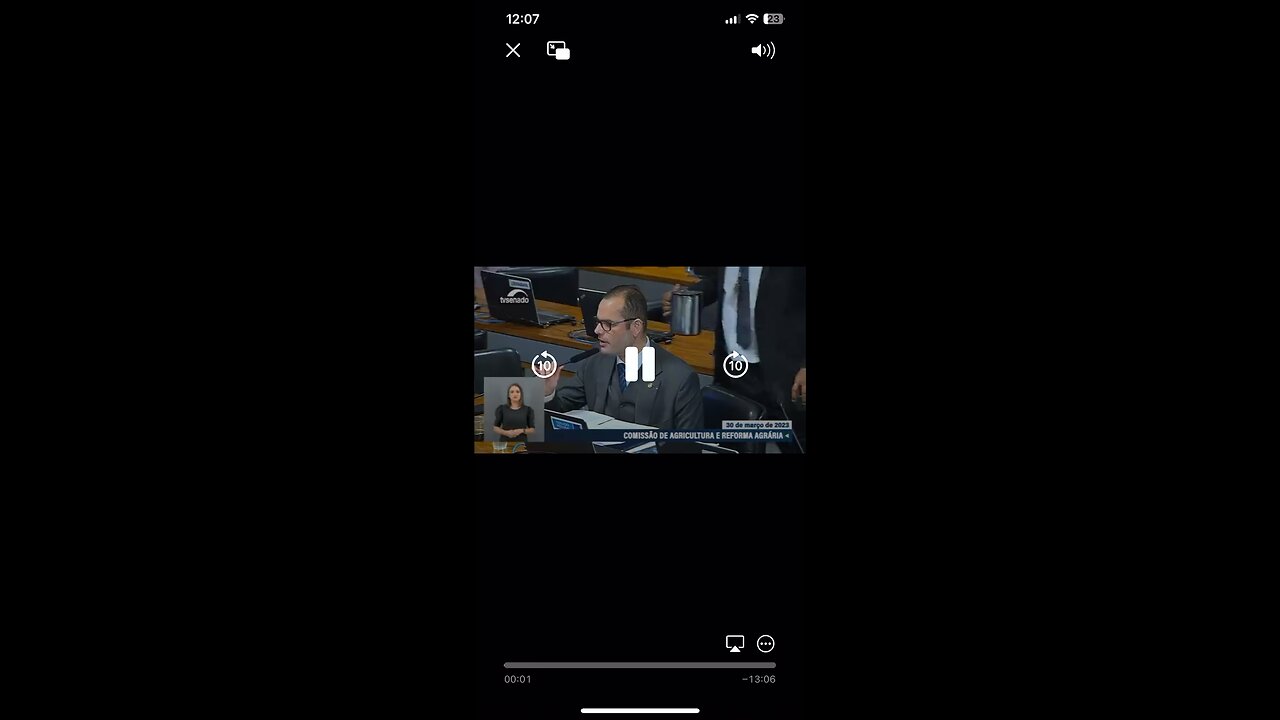Viewport: 1280px width, 720px height.
Task: Tap the video progress bar
Action: tap(640, 665)
